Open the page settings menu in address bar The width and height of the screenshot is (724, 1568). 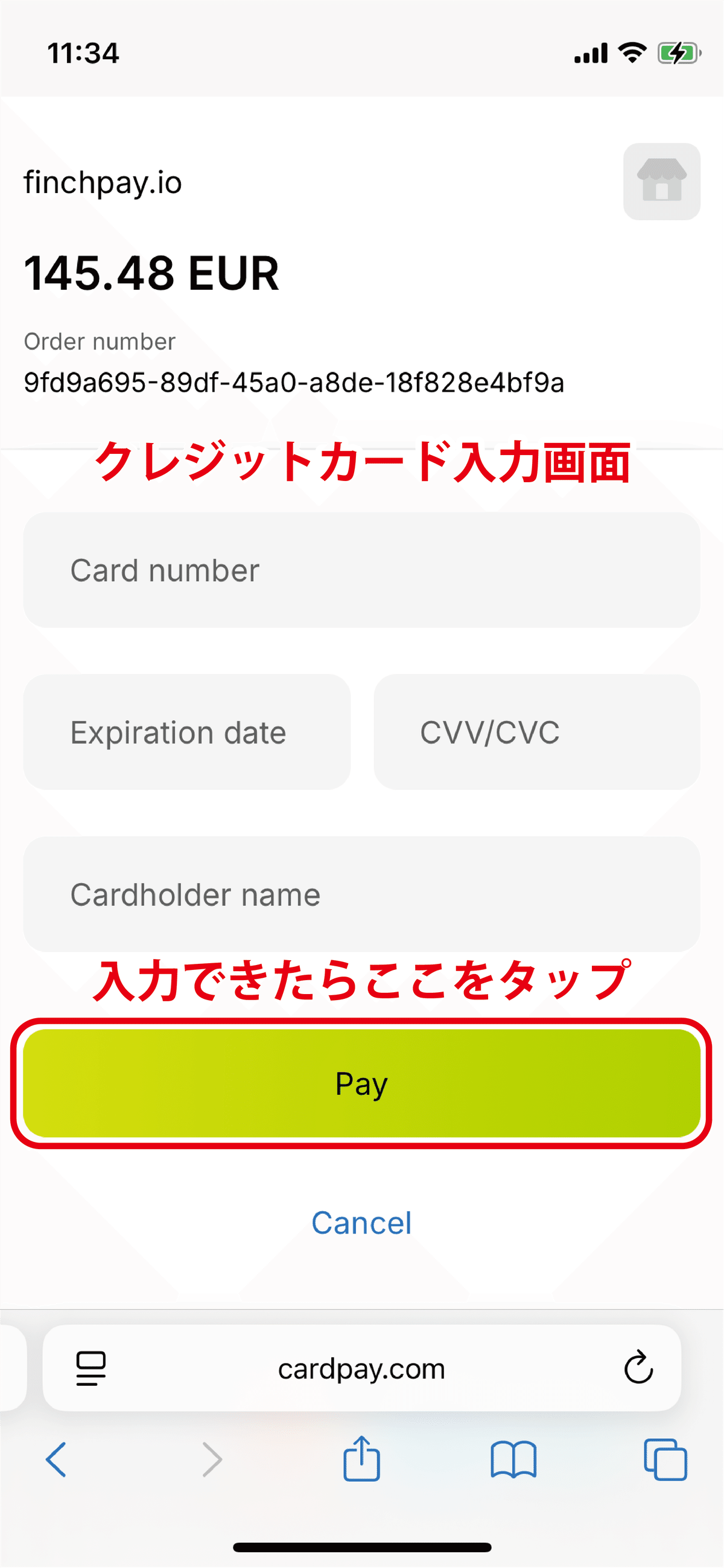pyautogui.click(x=91, y=1368)
